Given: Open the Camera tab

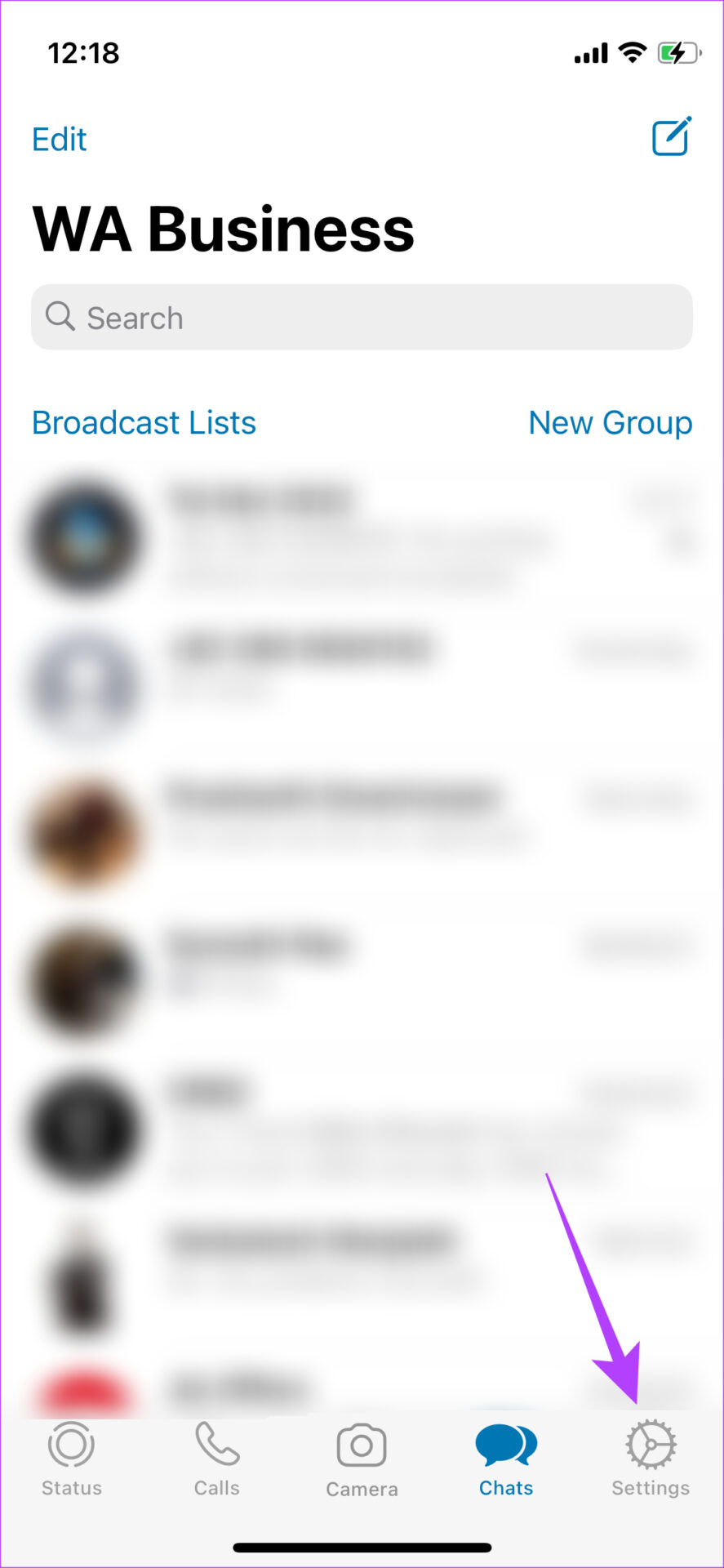Looking at the screenshot, I should click(x=362, y=1459).
